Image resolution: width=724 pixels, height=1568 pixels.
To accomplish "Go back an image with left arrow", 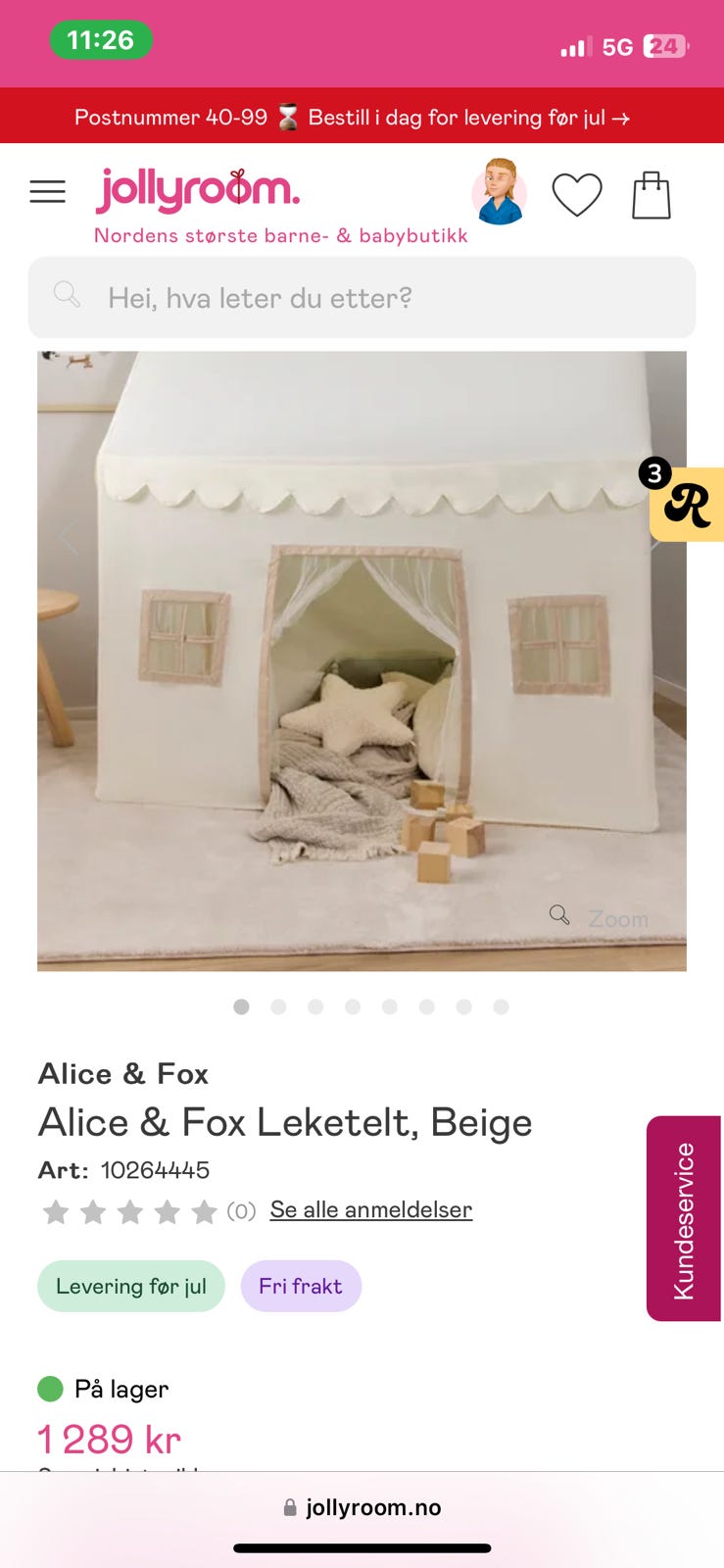I will (x=68, y=537).
